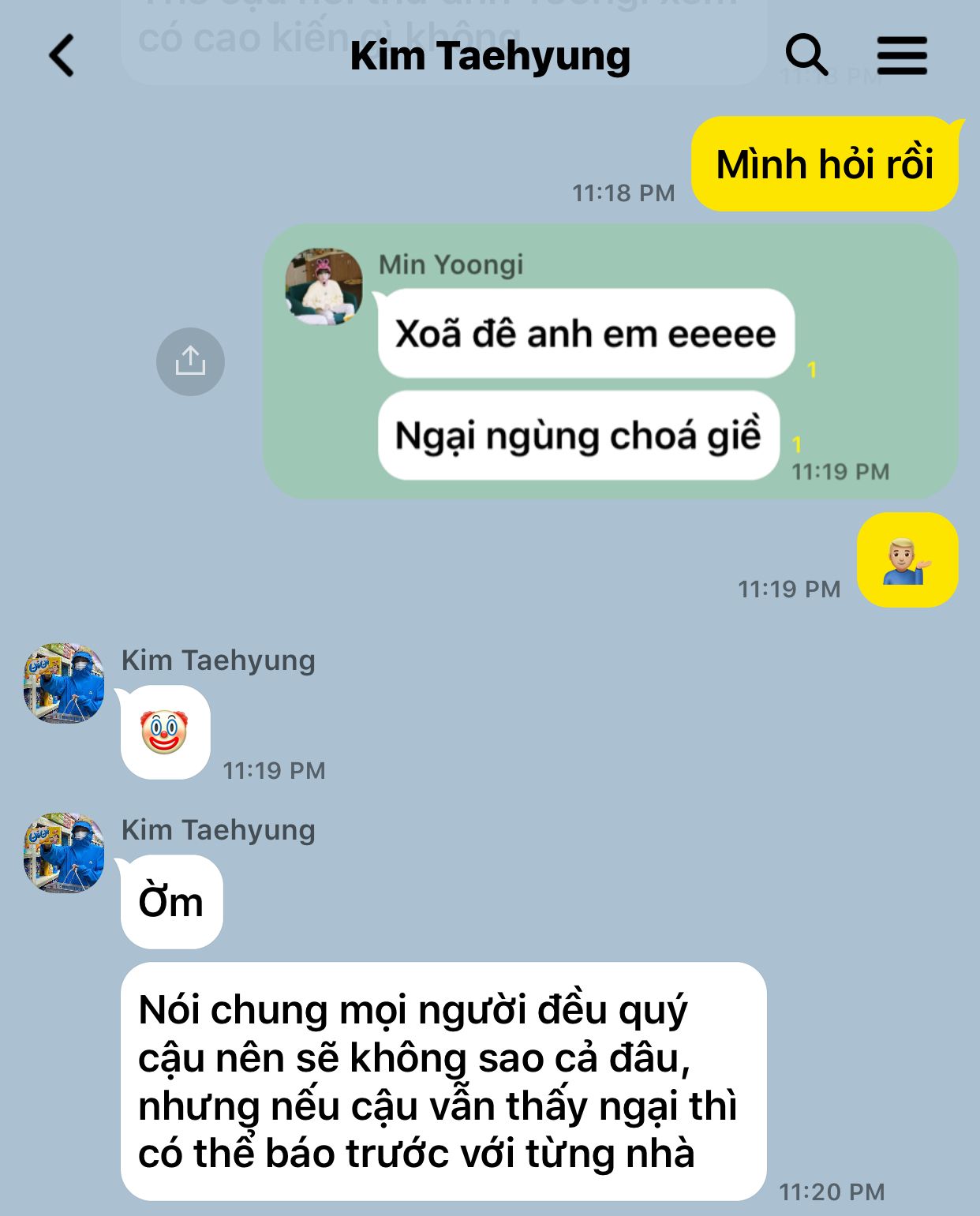
Task: Open Kim Taehyung's avatar beside "Ờm" message
Action: pos(64,853)
